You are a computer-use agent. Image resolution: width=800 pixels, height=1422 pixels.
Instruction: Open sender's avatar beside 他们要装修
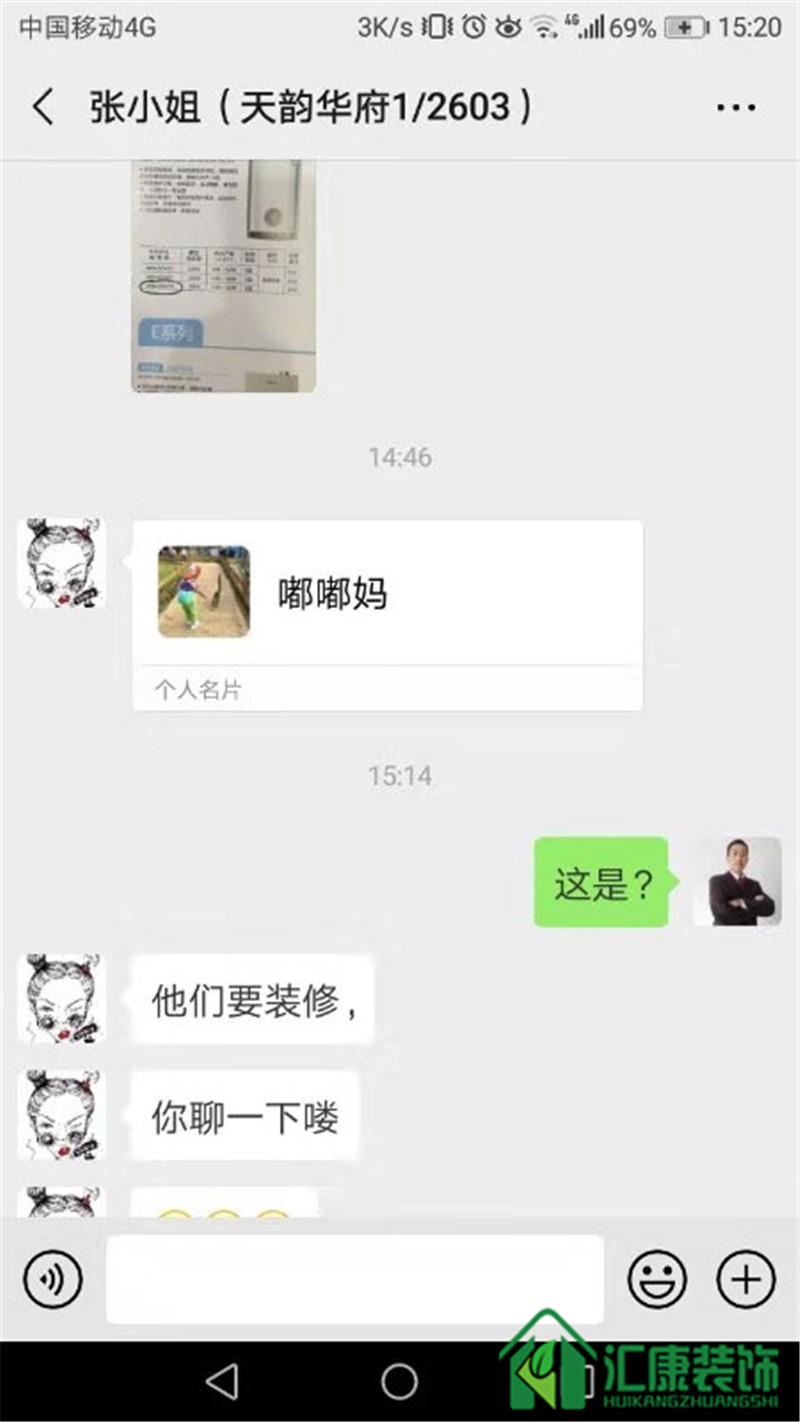[64, 999]
